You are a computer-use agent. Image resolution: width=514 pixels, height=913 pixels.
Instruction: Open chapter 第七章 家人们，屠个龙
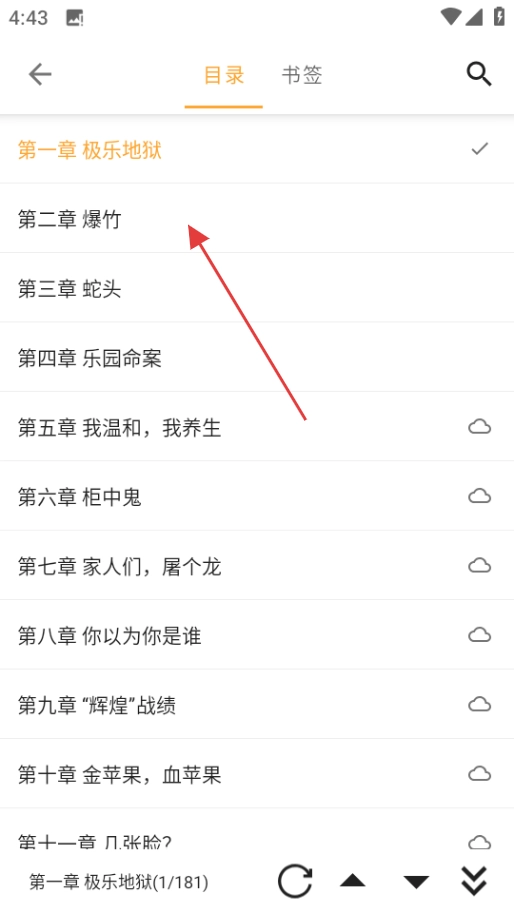pos(257,565)
